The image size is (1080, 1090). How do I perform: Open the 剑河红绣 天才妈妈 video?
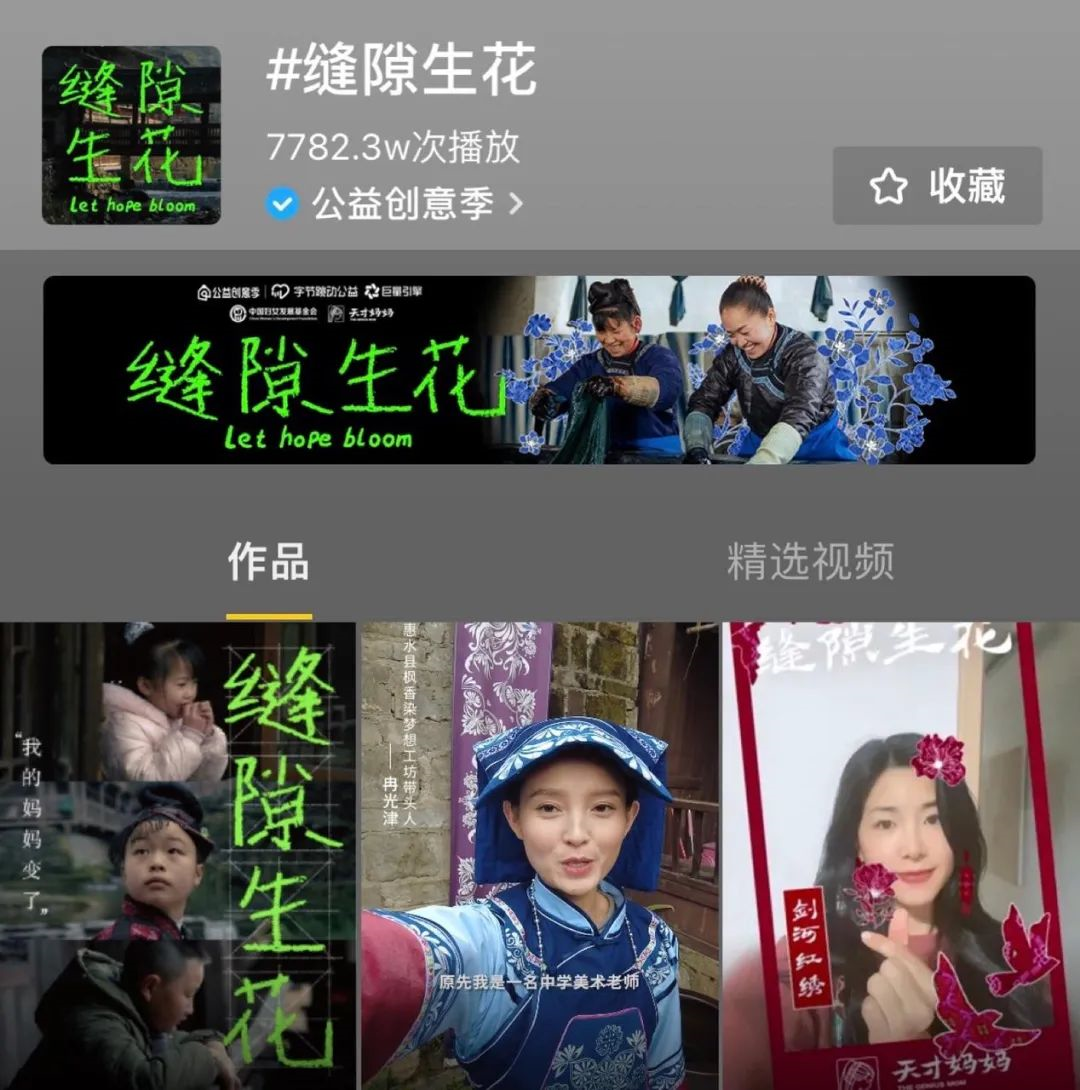click(900, 855)
